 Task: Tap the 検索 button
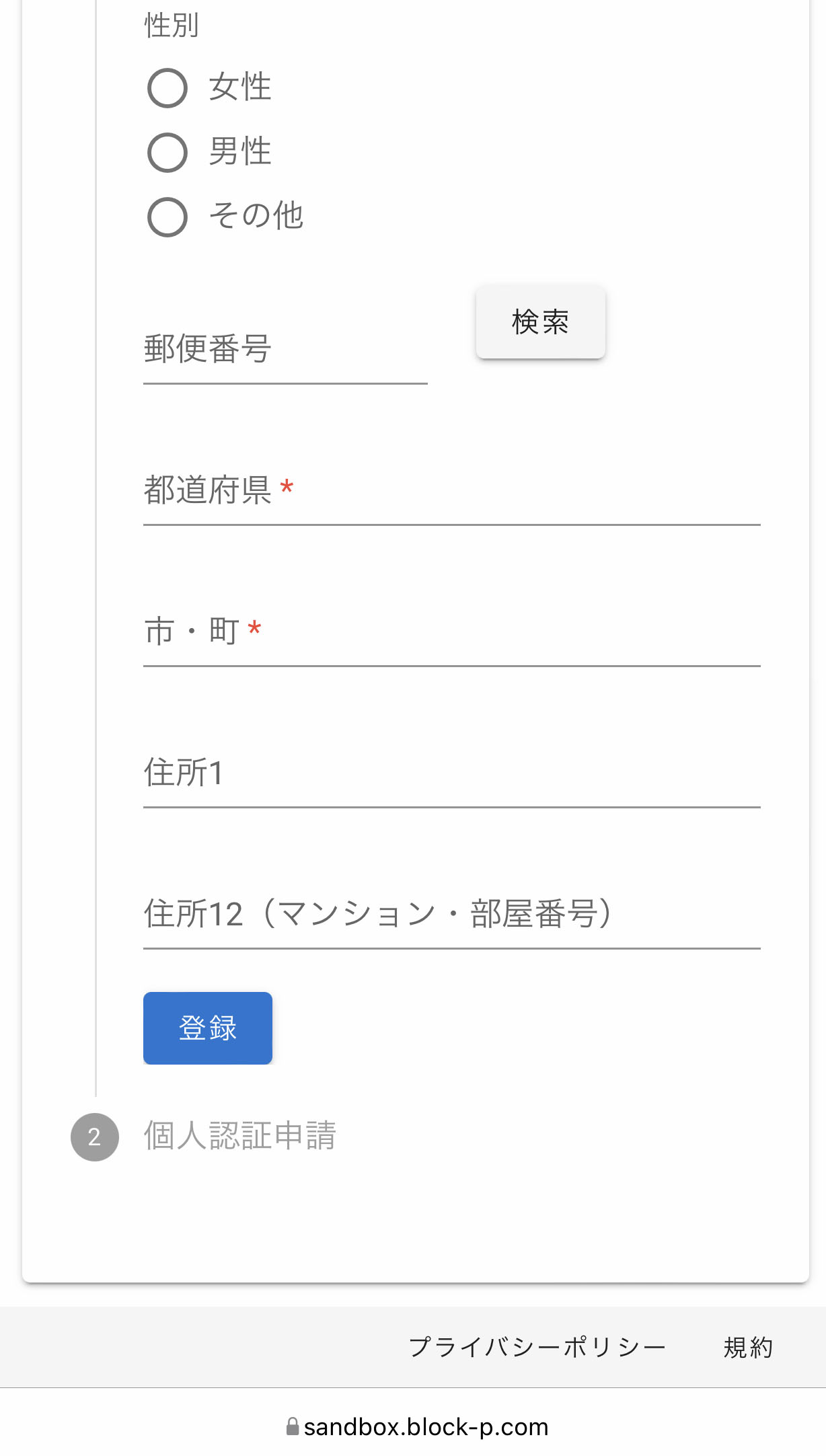[541, 322]
